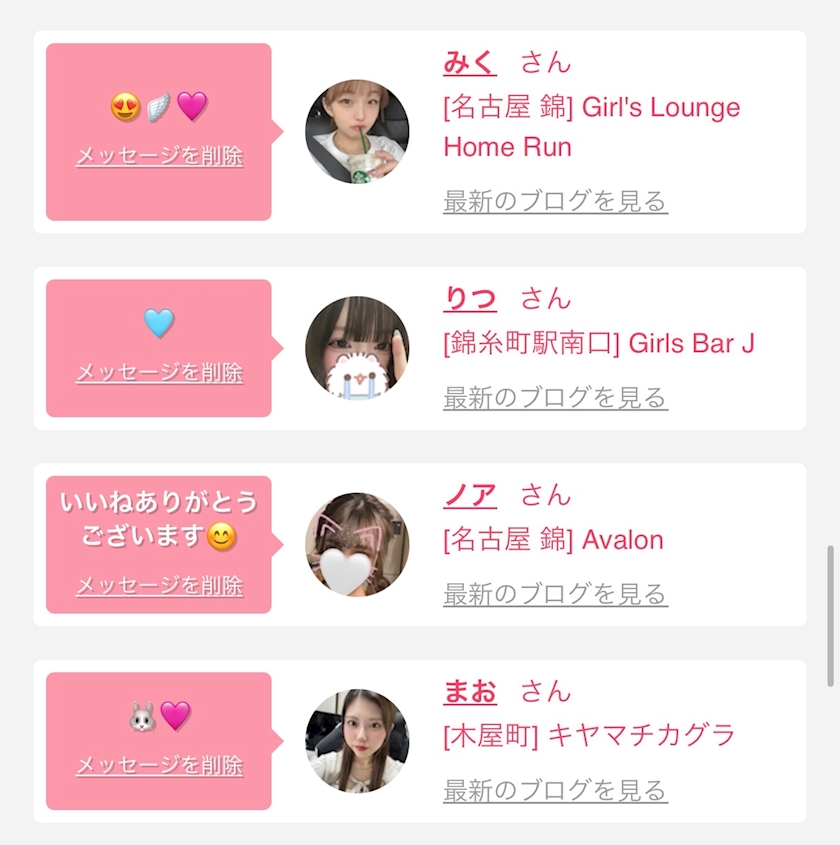
Task: Tap みく's profile photo
Action: tap(357, 132)
